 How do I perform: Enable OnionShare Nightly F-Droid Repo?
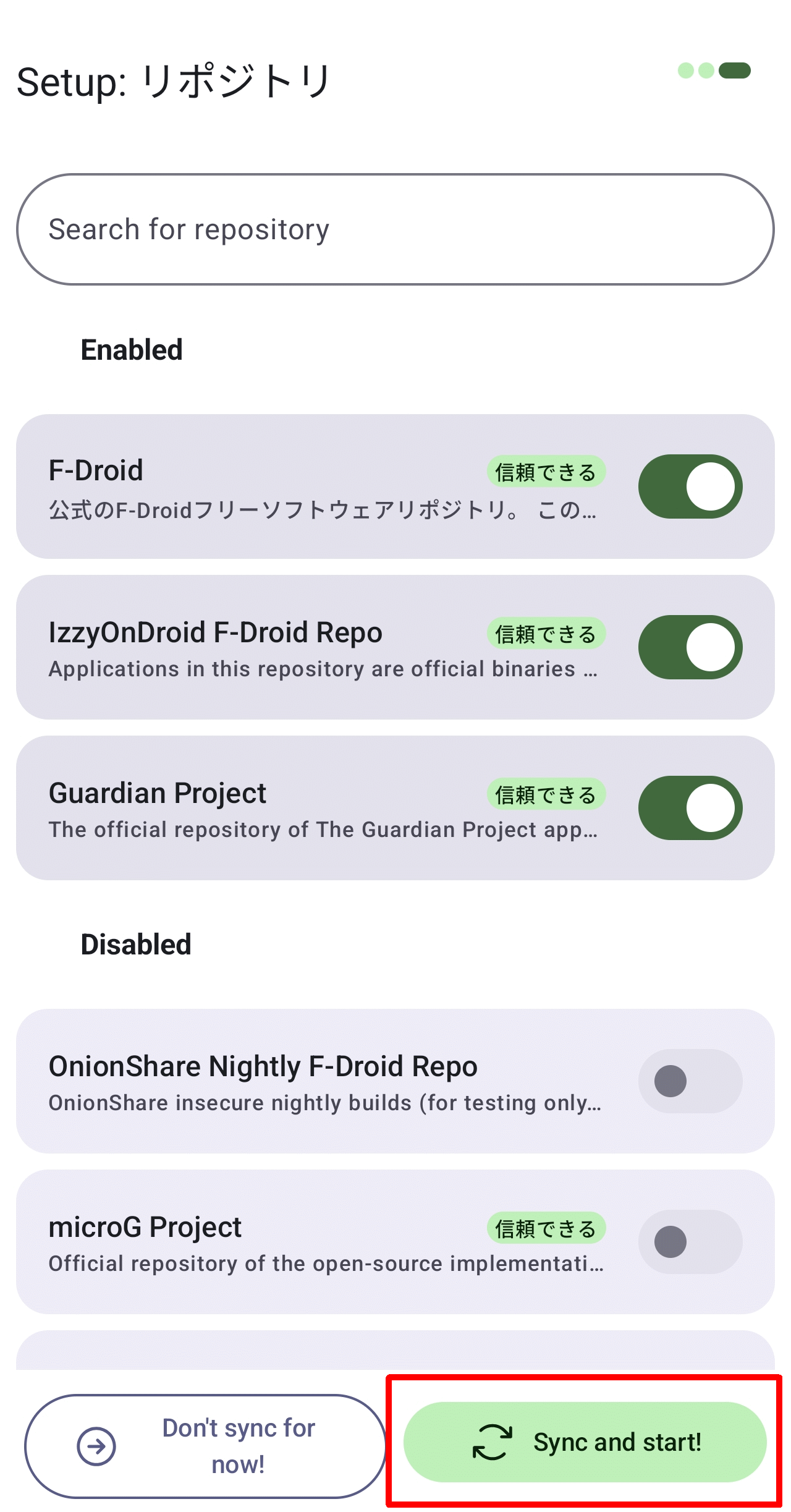point(690,1081)
